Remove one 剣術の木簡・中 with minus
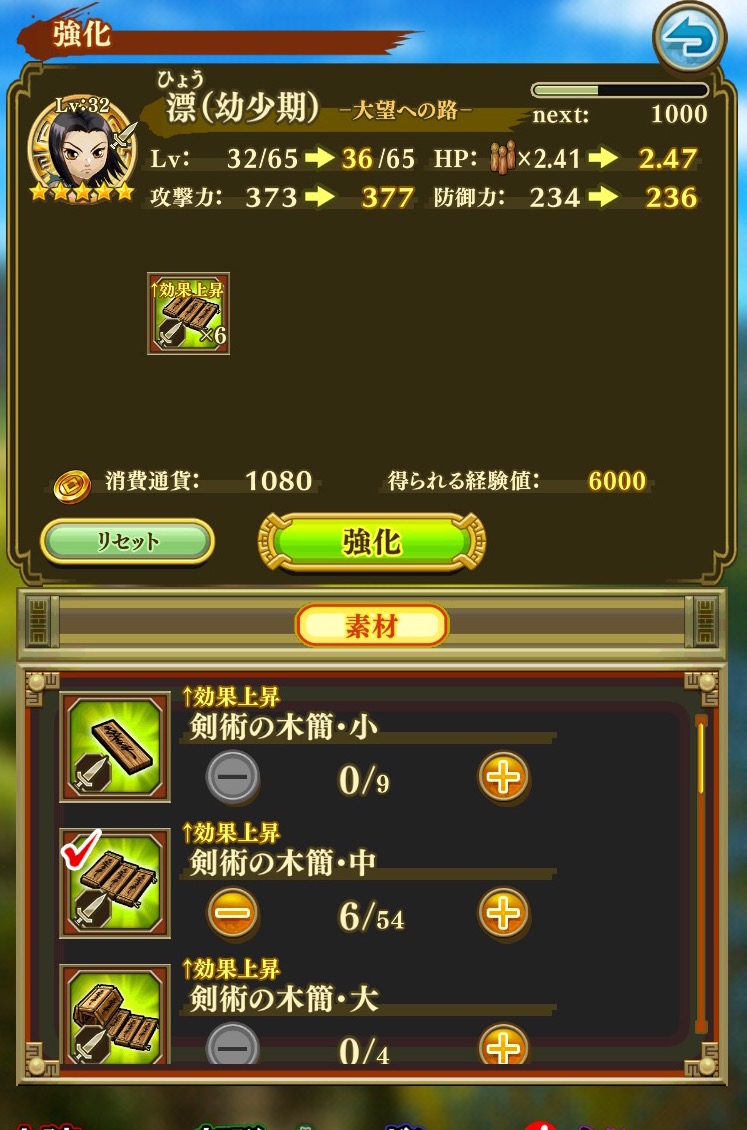Image resolution: width=747 pixels, height=1130 pixels. point(233,912)
